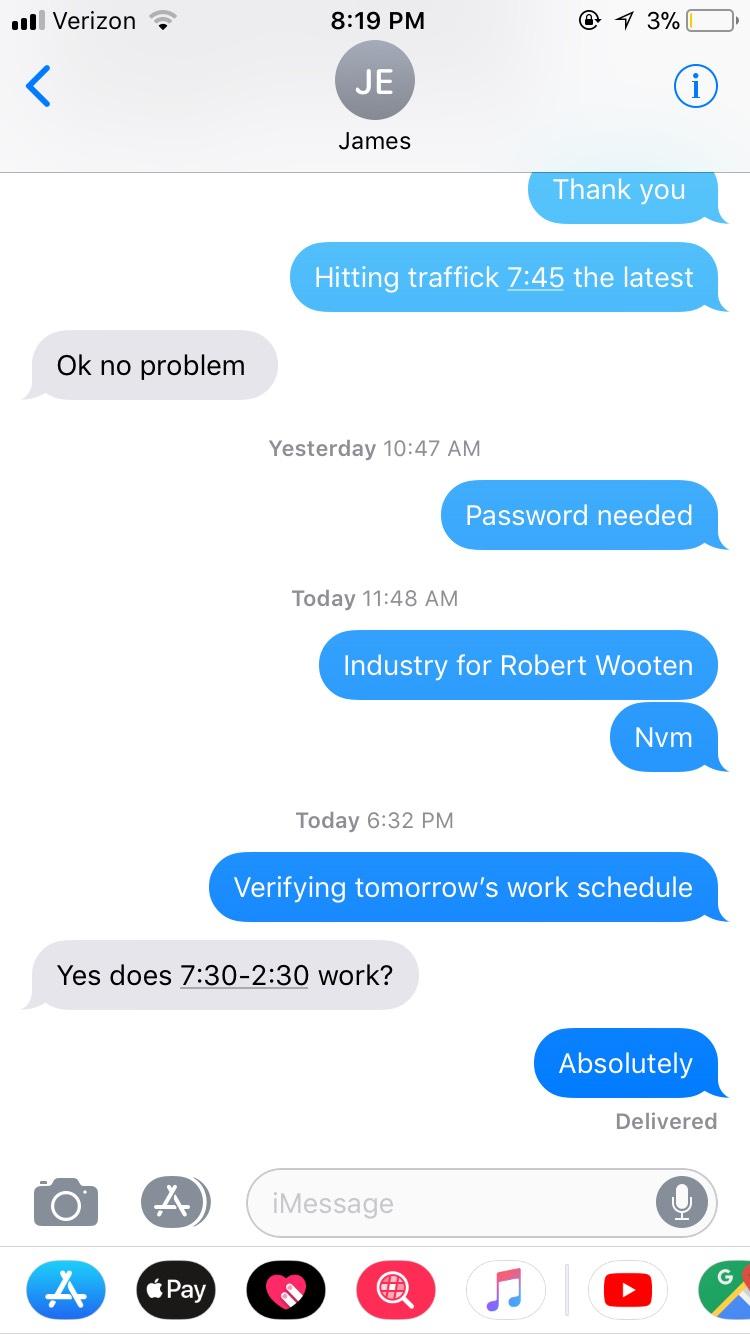750x1334 pixels.
Task: Open the Google Maps iMessage app
Action: (x=728, y=1290)
